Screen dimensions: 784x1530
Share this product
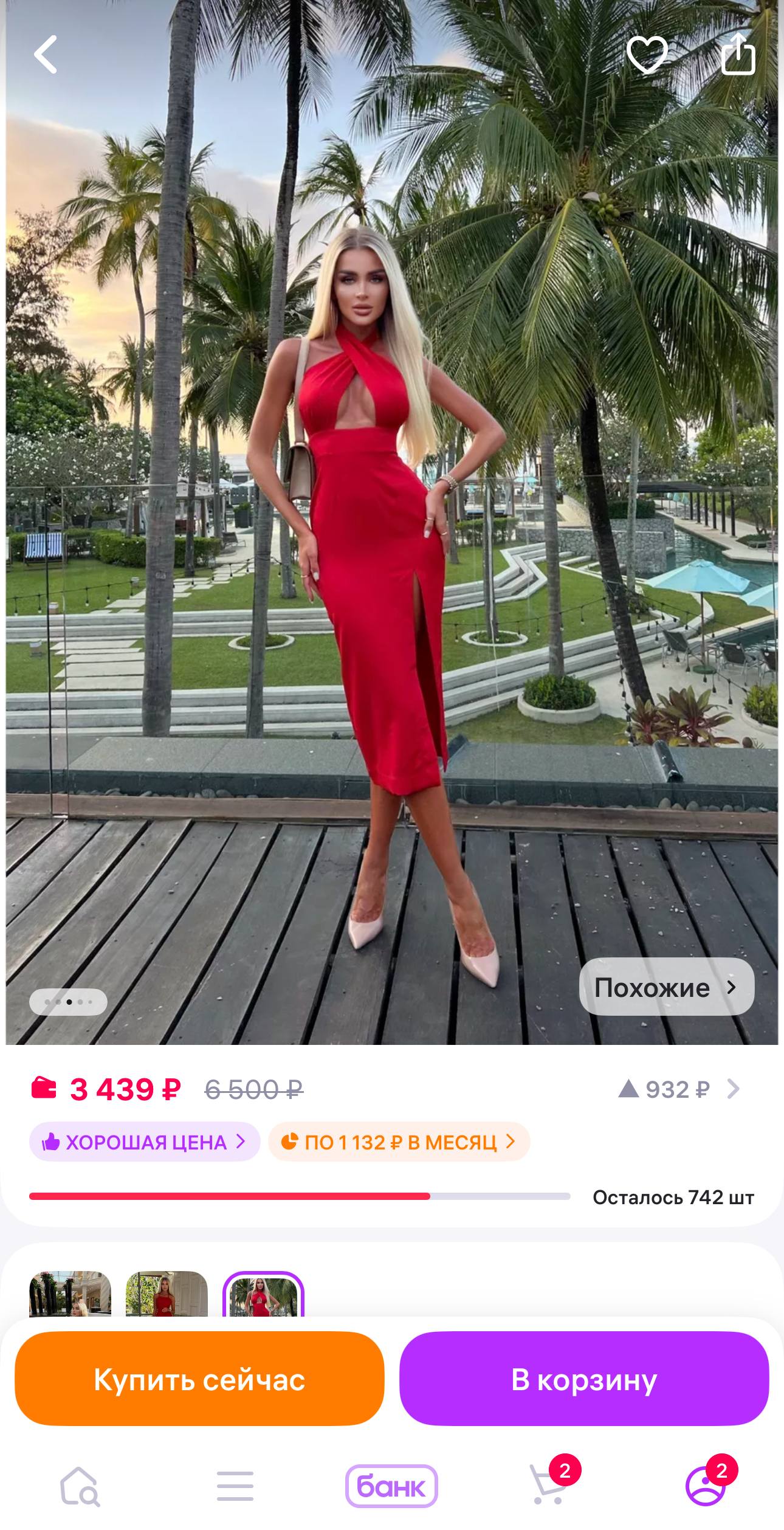coord(738,55)
